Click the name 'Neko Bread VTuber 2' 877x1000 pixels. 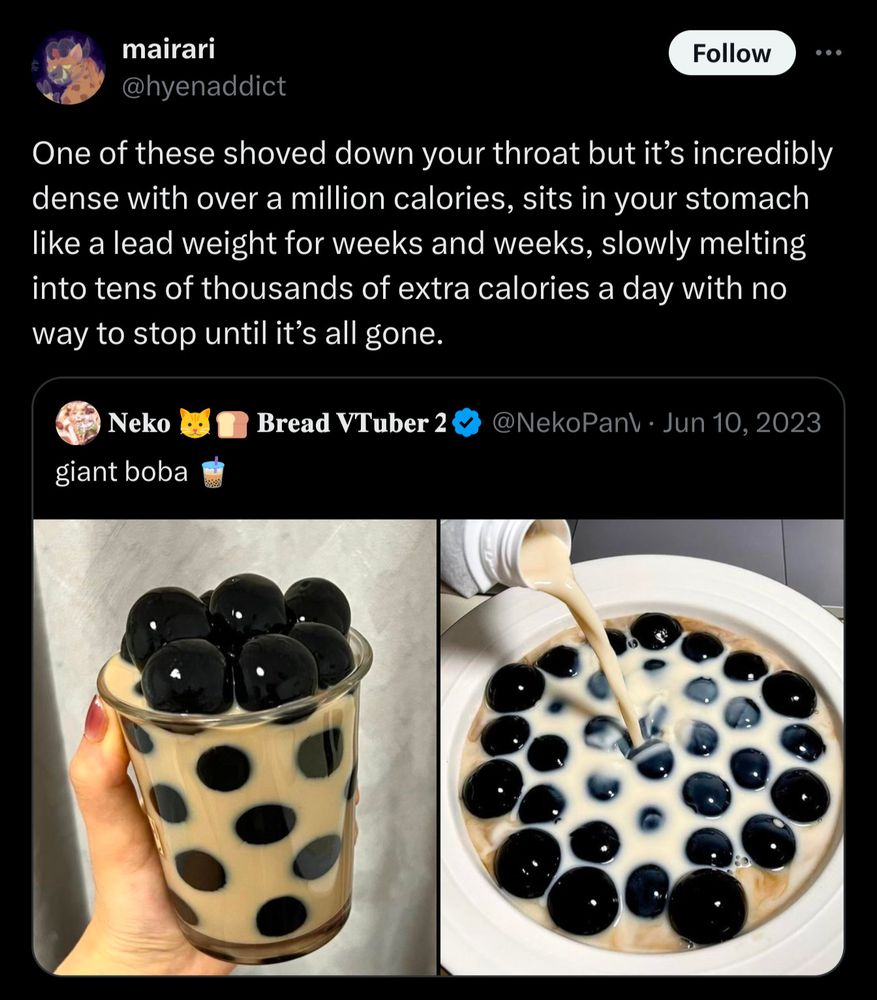point(280,422)
